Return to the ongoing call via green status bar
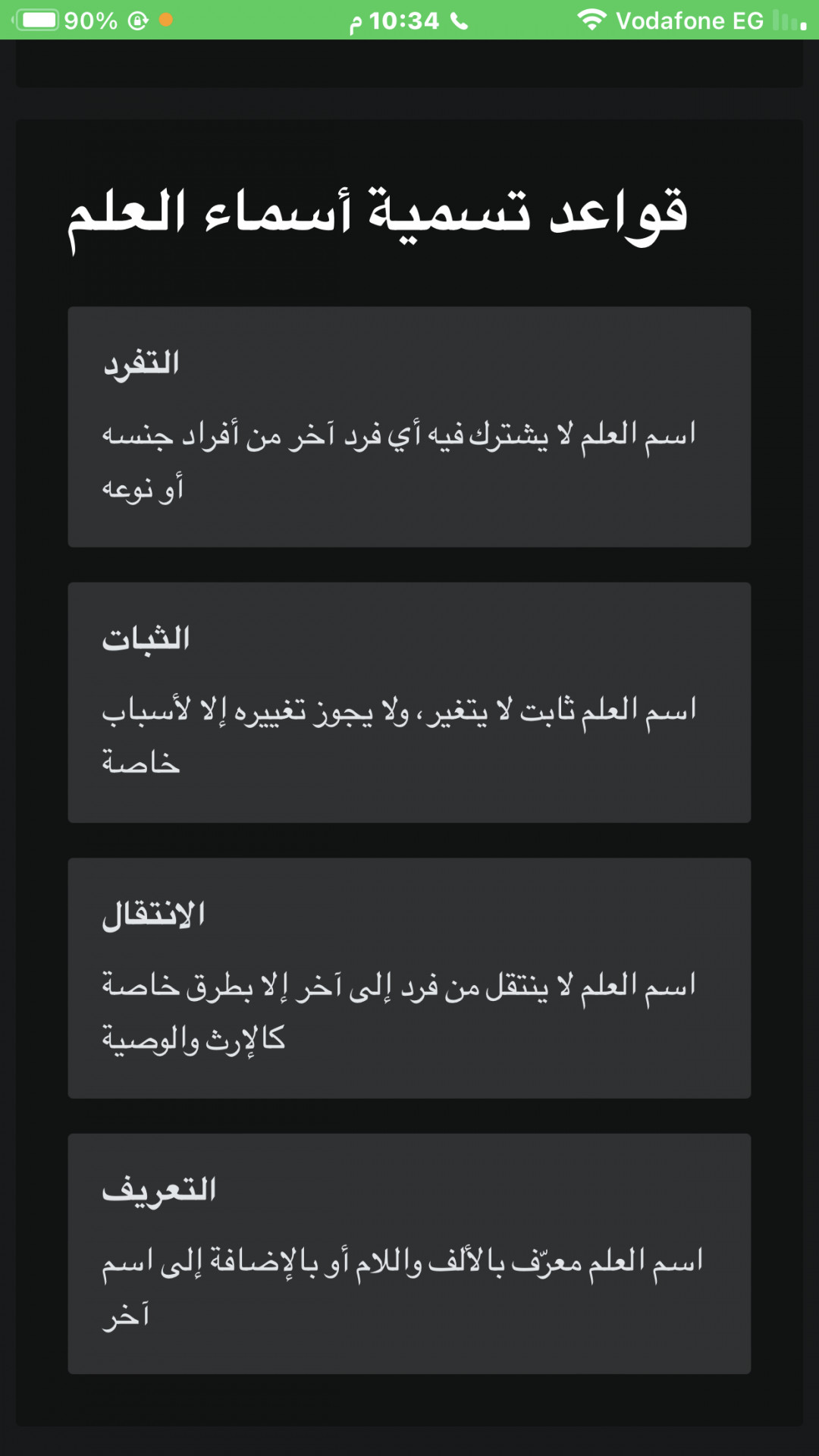Screen dimensions: 819x1456 point(409,20)
